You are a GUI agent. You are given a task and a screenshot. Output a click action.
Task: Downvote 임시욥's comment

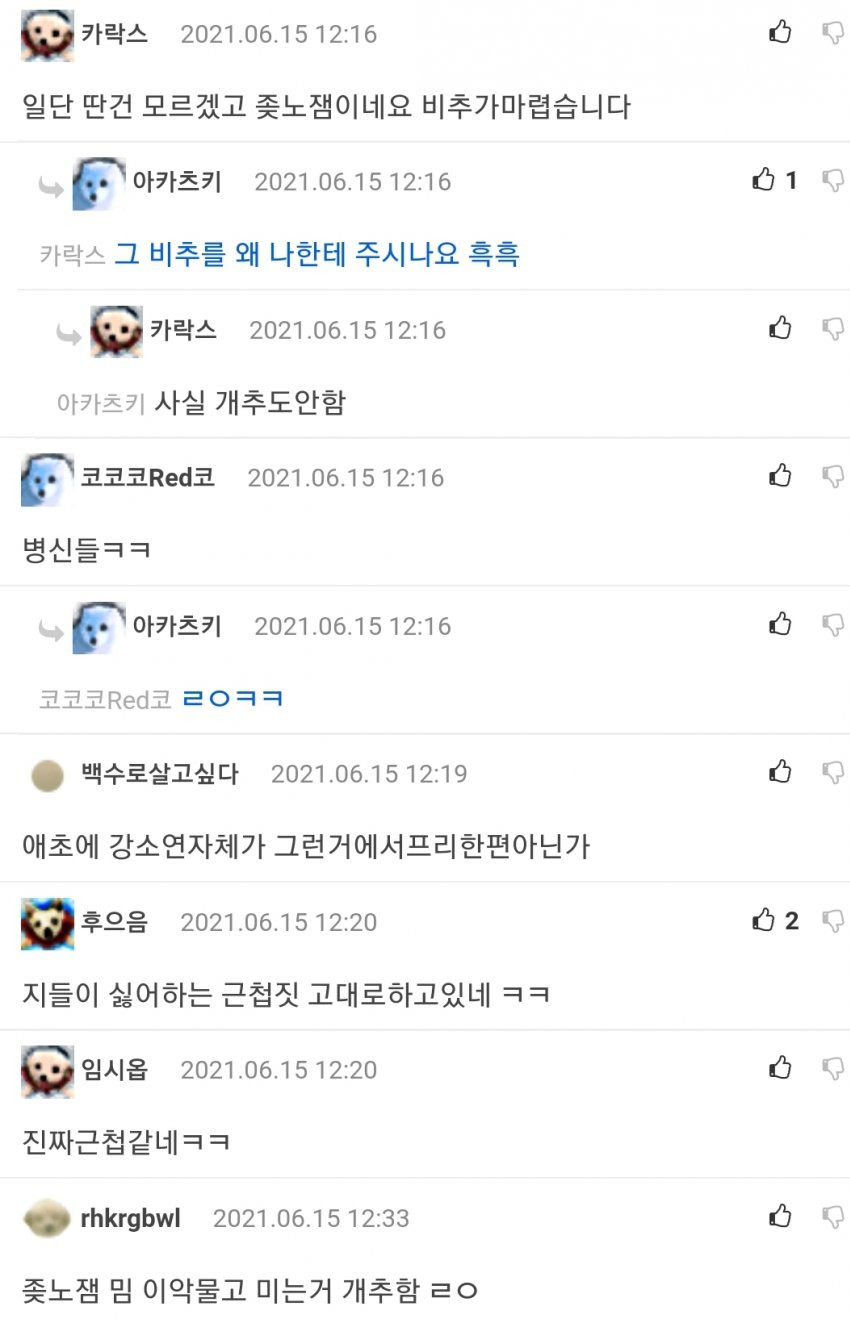pyautogui.click(x=832, y=1068)
